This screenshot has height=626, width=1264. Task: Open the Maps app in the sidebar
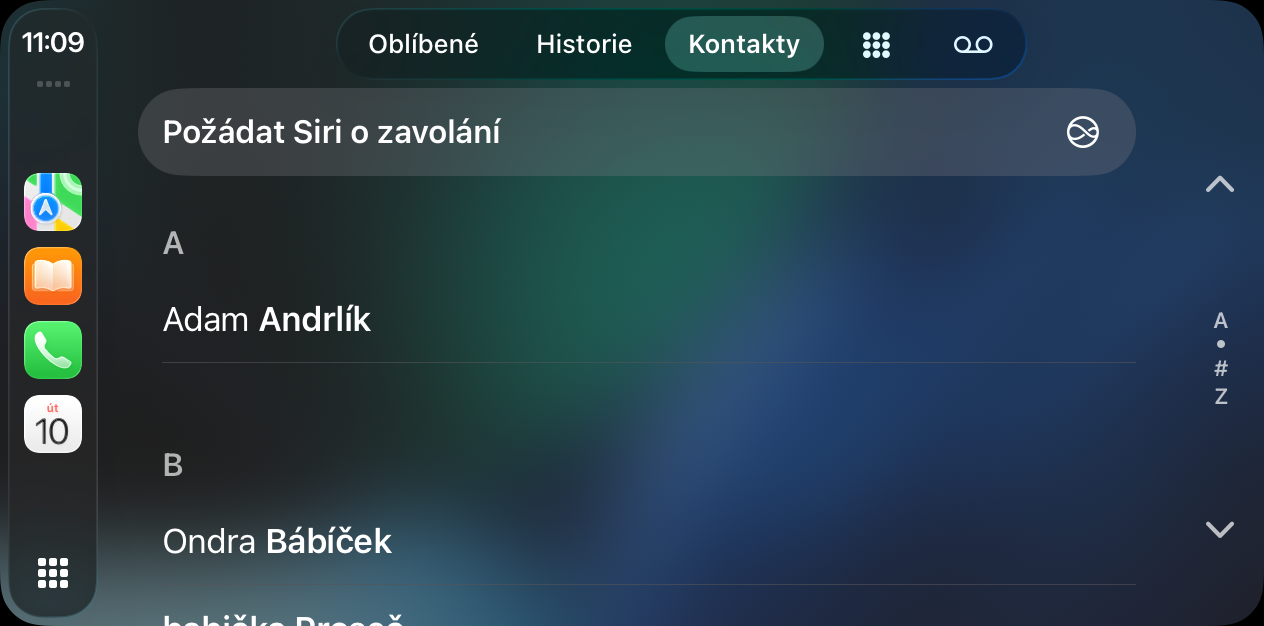[53, 202]
